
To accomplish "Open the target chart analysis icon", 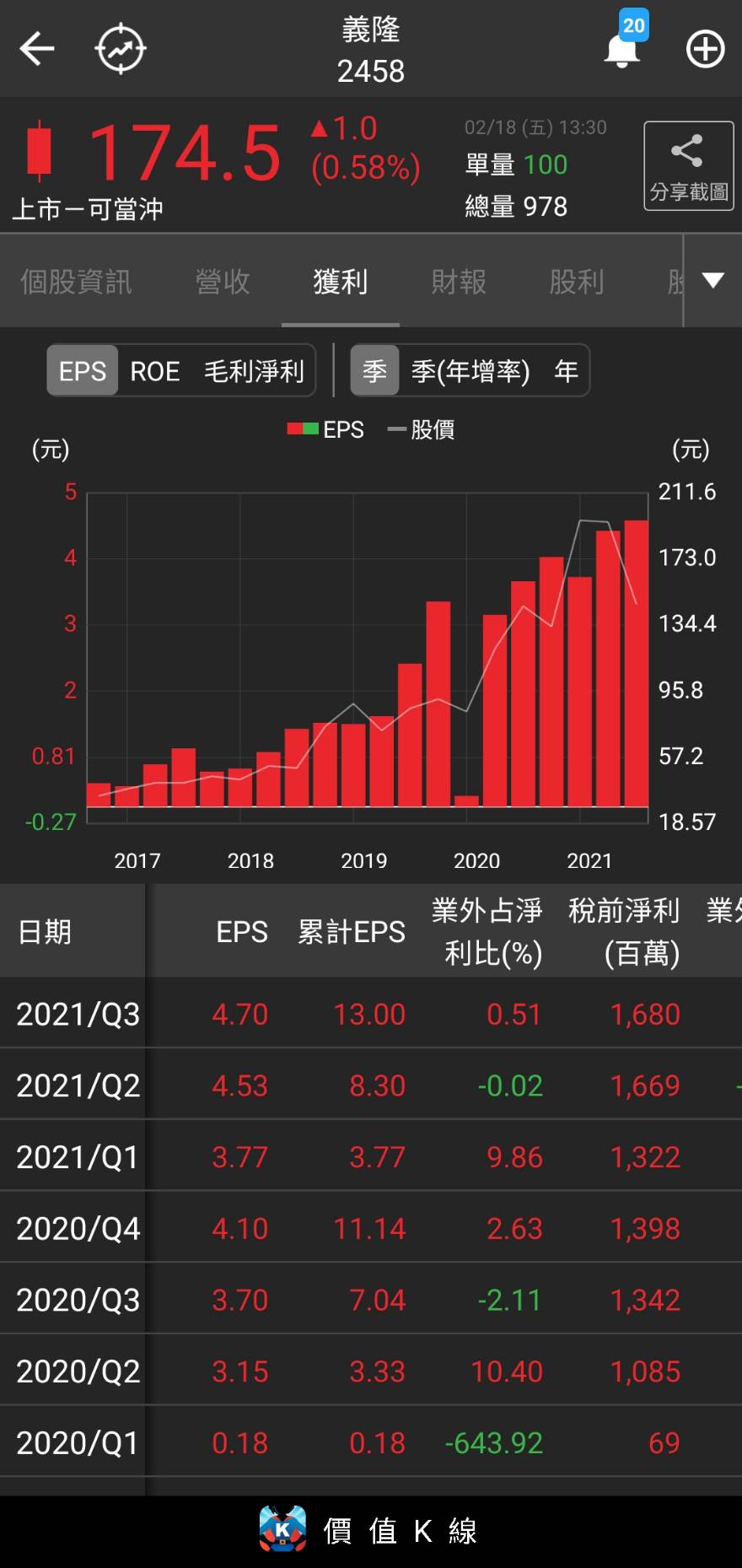I will 120,50.
